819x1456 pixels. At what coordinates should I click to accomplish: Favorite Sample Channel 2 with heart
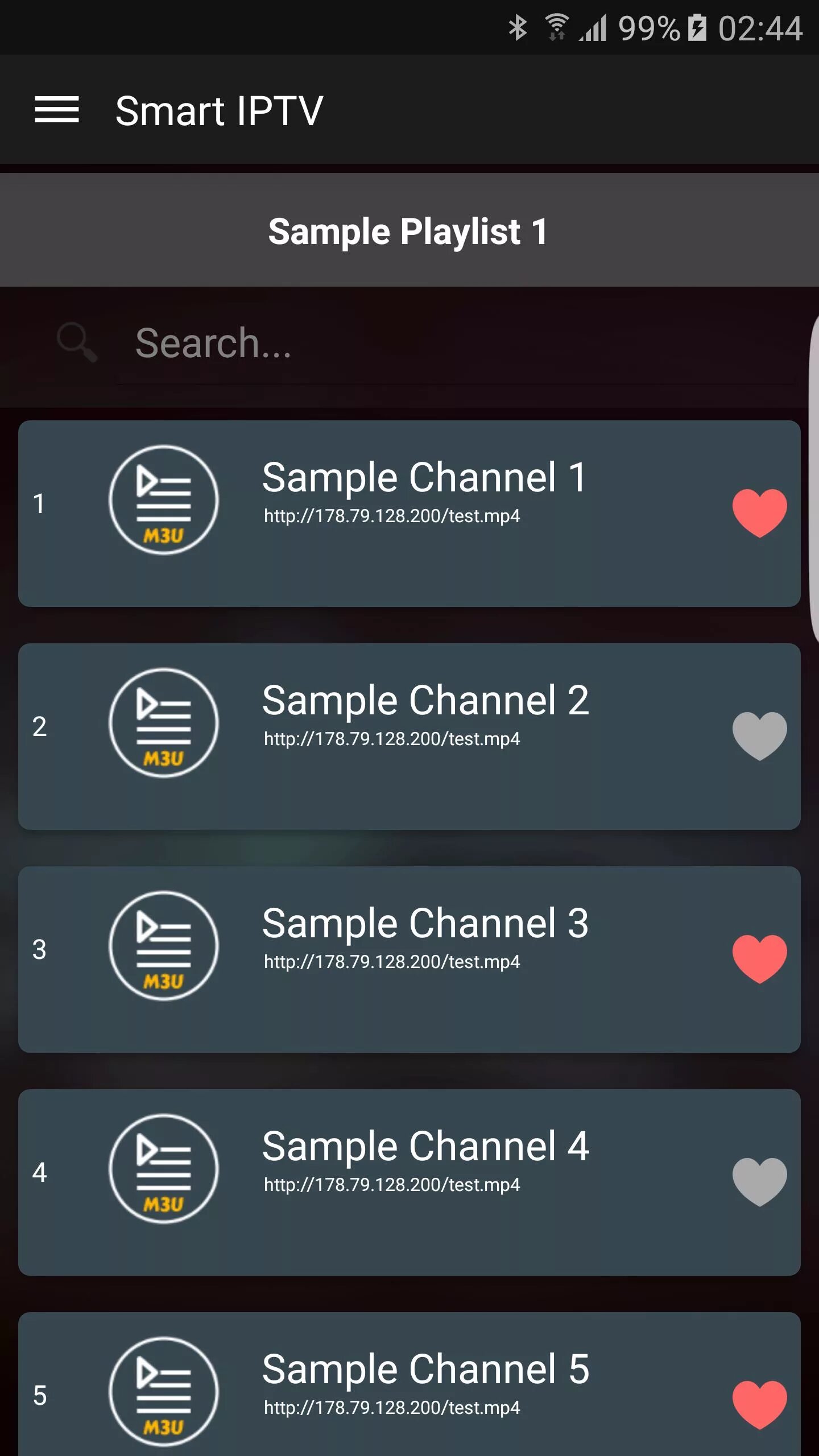pos(759,735)
